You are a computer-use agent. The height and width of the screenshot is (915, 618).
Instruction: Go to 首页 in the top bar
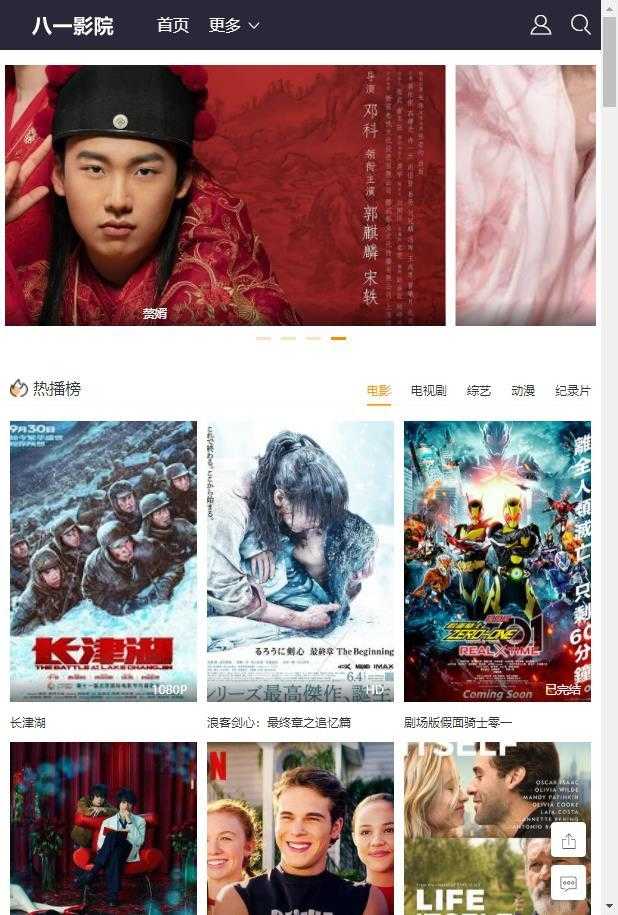click(173, 25)
